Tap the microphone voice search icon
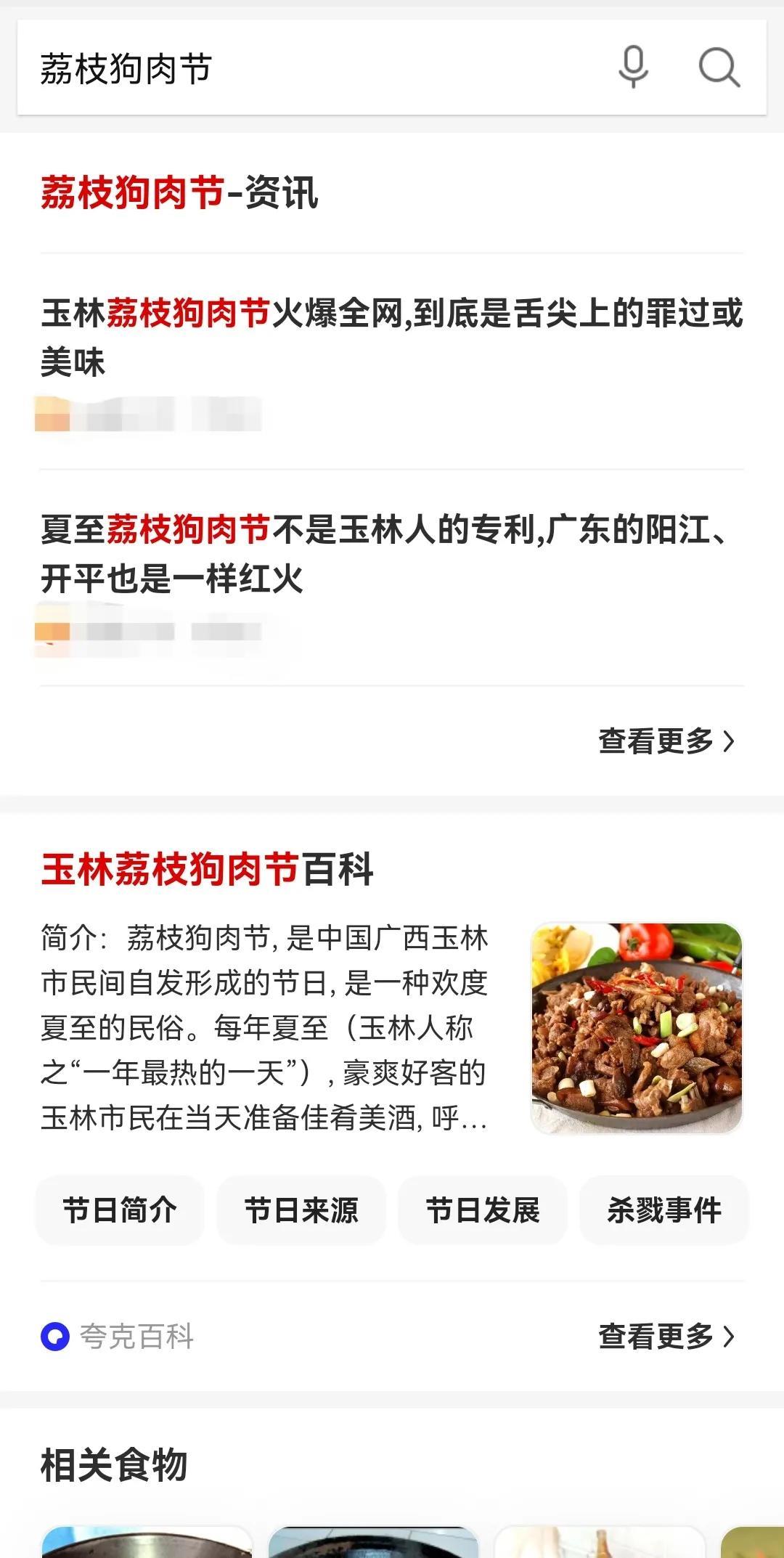Image resolution: width=784 pixels, height=1558 pixels. point(633,68)
